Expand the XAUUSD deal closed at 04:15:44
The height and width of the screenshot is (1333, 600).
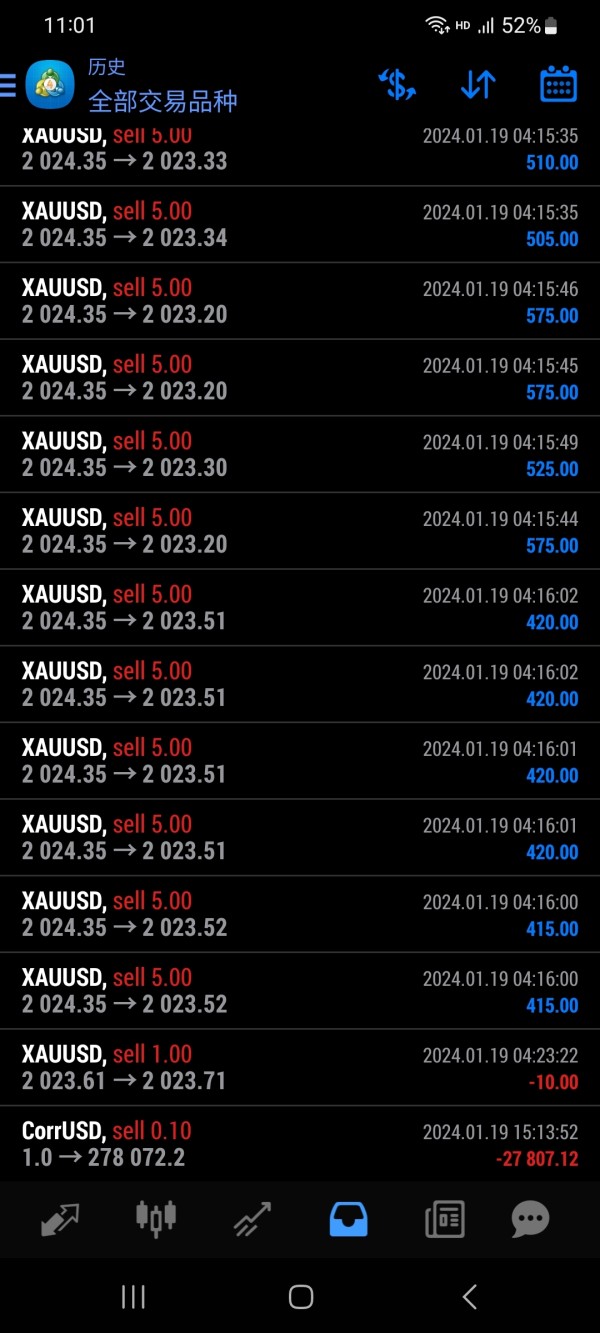tap(300, 531)
